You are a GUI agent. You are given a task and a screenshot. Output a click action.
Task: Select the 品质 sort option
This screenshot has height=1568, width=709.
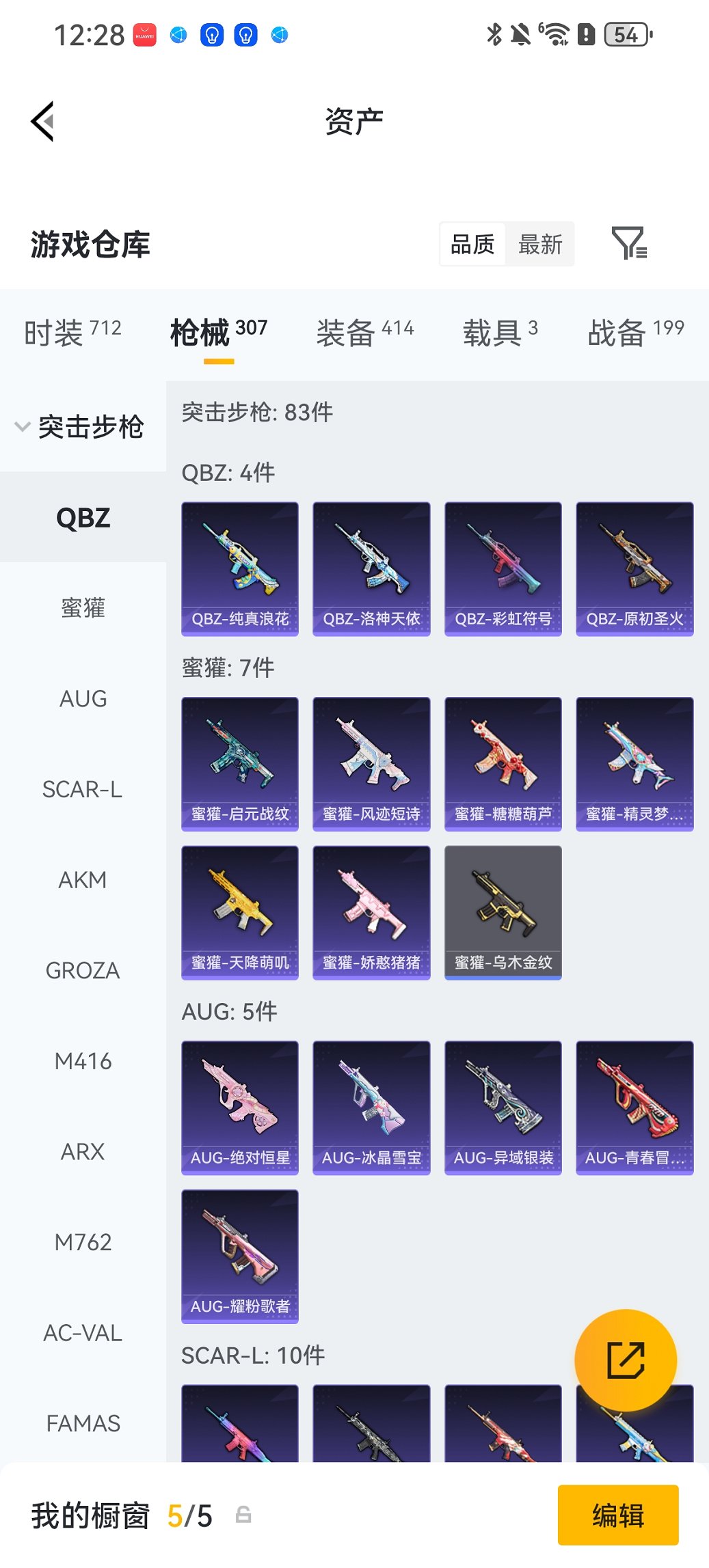click(x=472, y=244)
